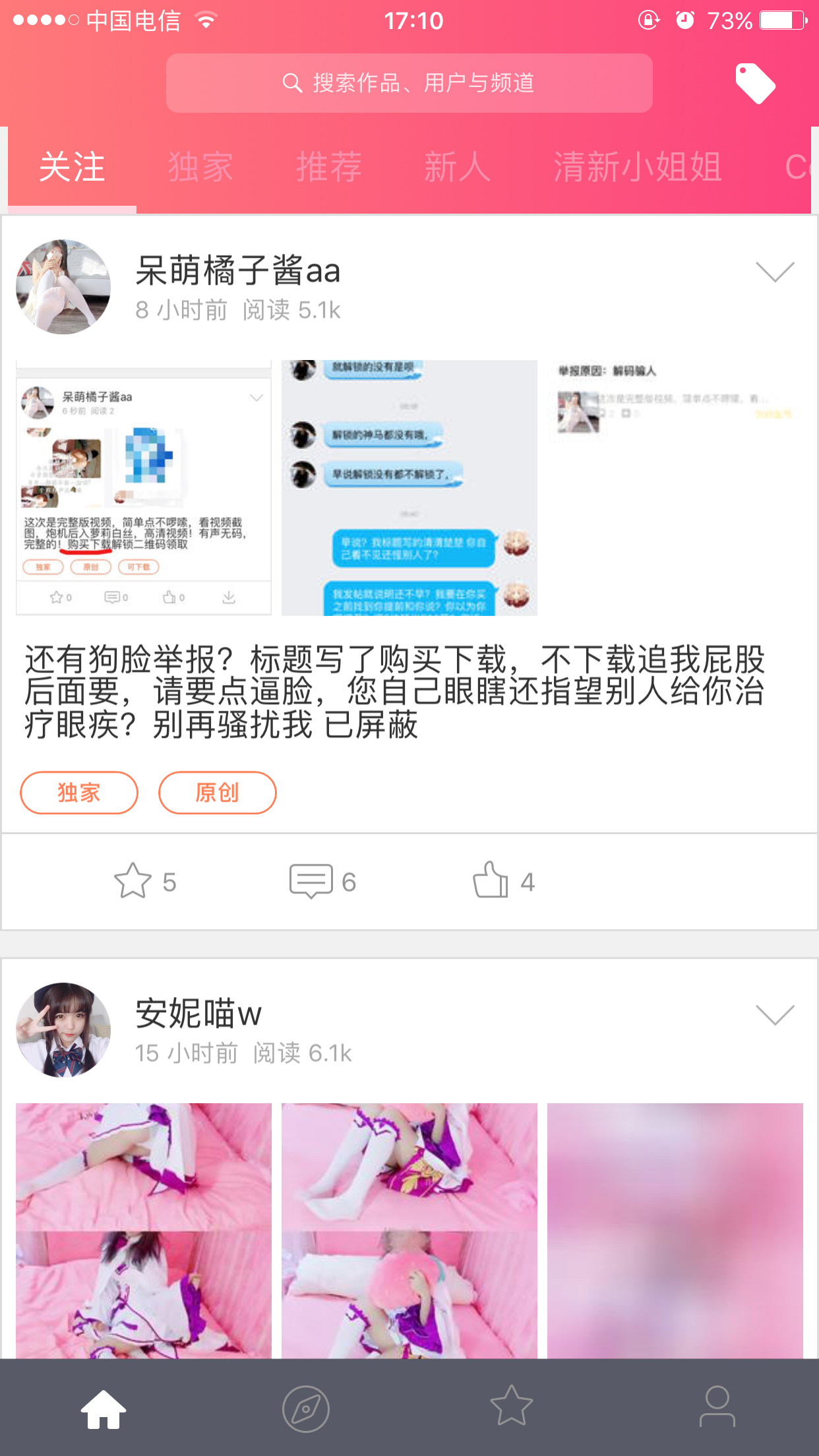Expand the chevron menu on 呆萌橘子酱aa's post
This screenshot has height=1456, width=819.
(775, 272)
